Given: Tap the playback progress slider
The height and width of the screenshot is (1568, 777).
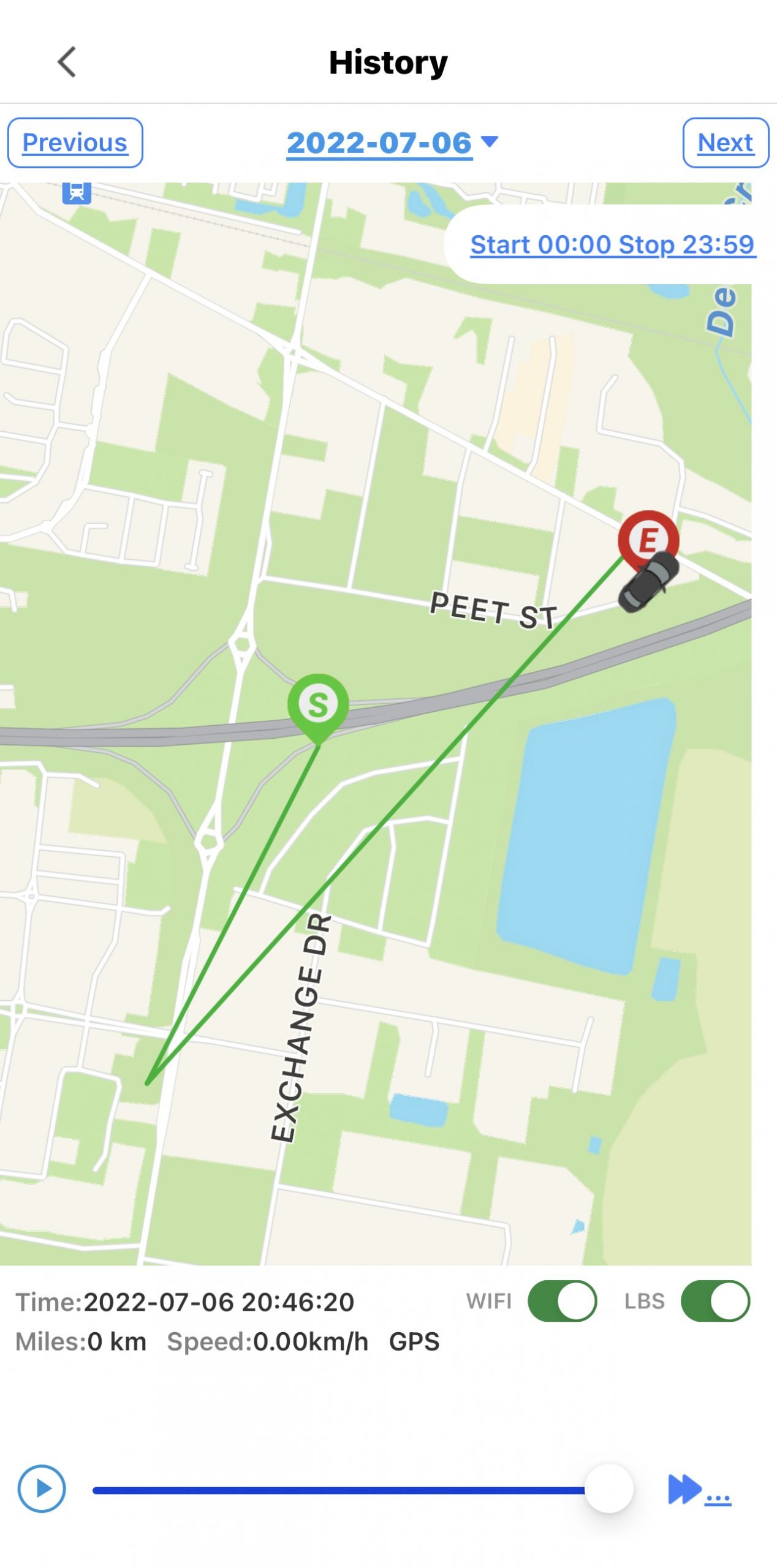Looking at the screenshot, I should [x=363, y=1489].
